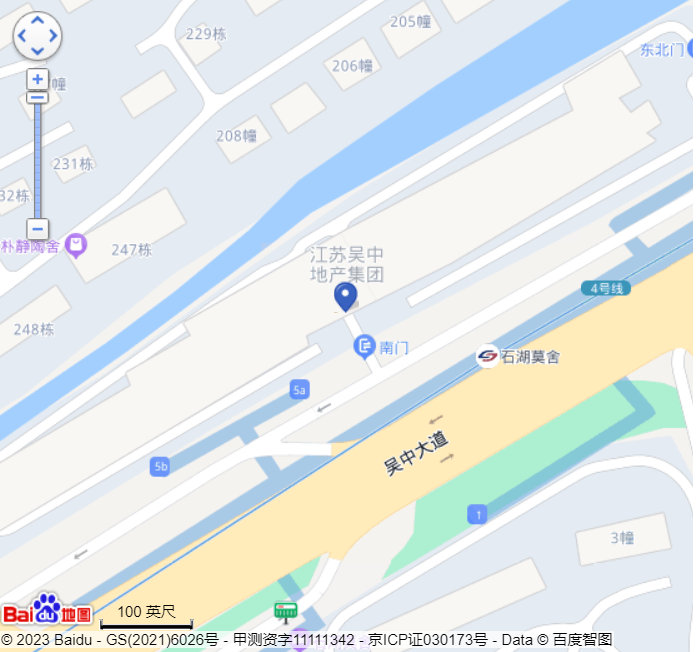Tap the zoom level slider track

pyautogui.click(x=37, y=160)
